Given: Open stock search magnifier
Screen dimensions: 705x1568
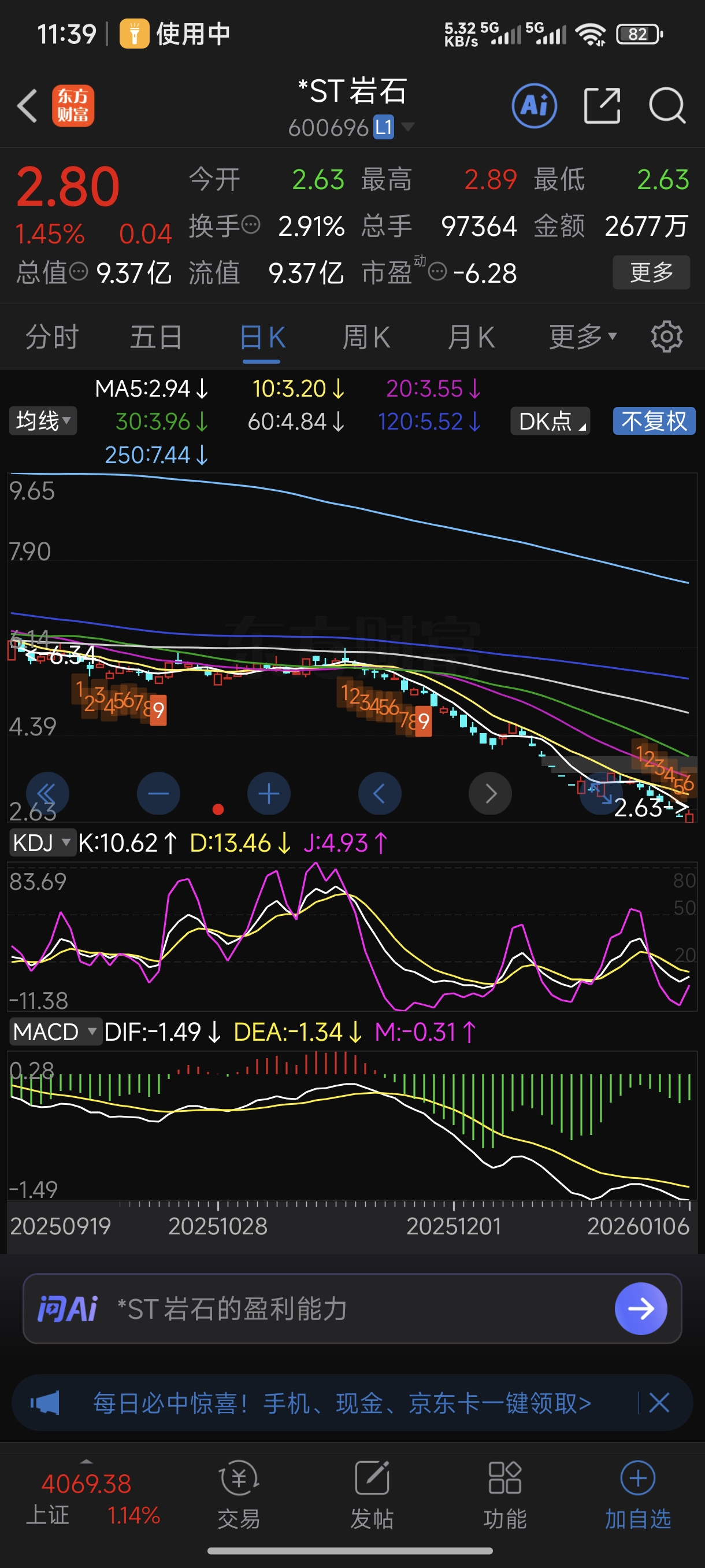Looking at the screenshot, I should [667, 106].
